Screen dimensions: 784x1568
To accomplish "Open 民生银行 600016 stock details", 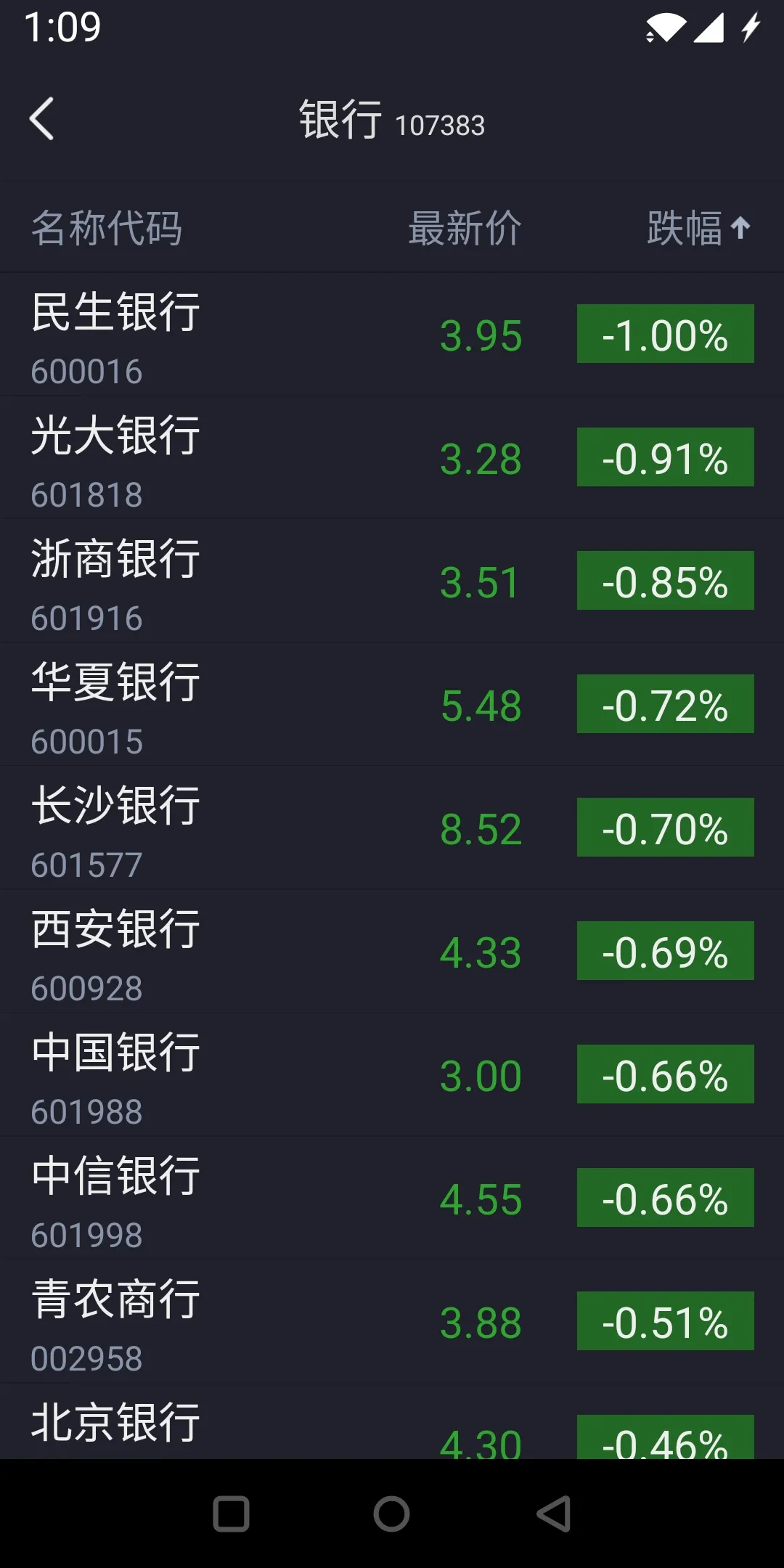I will point(392,334).
